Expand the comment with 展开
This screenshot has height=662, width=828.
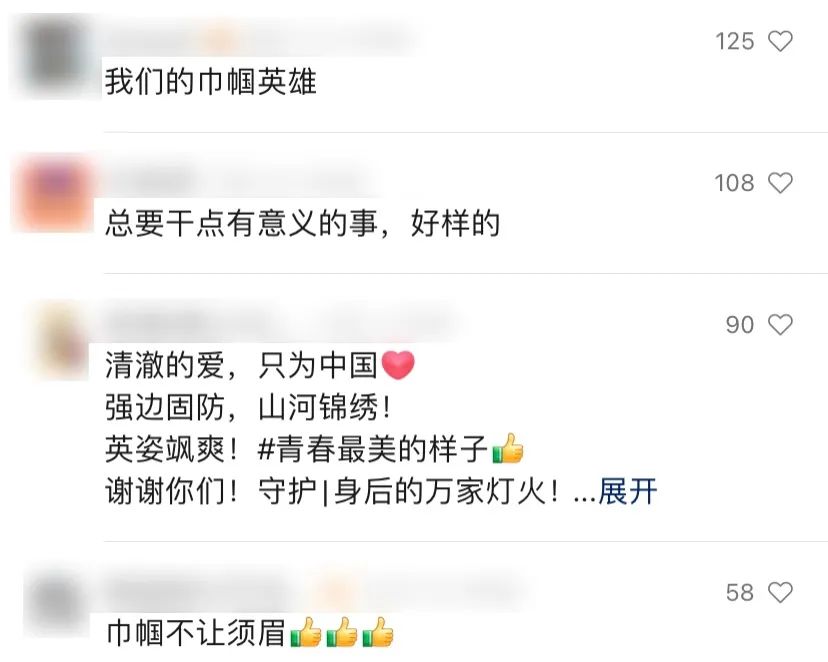(628, 492)
